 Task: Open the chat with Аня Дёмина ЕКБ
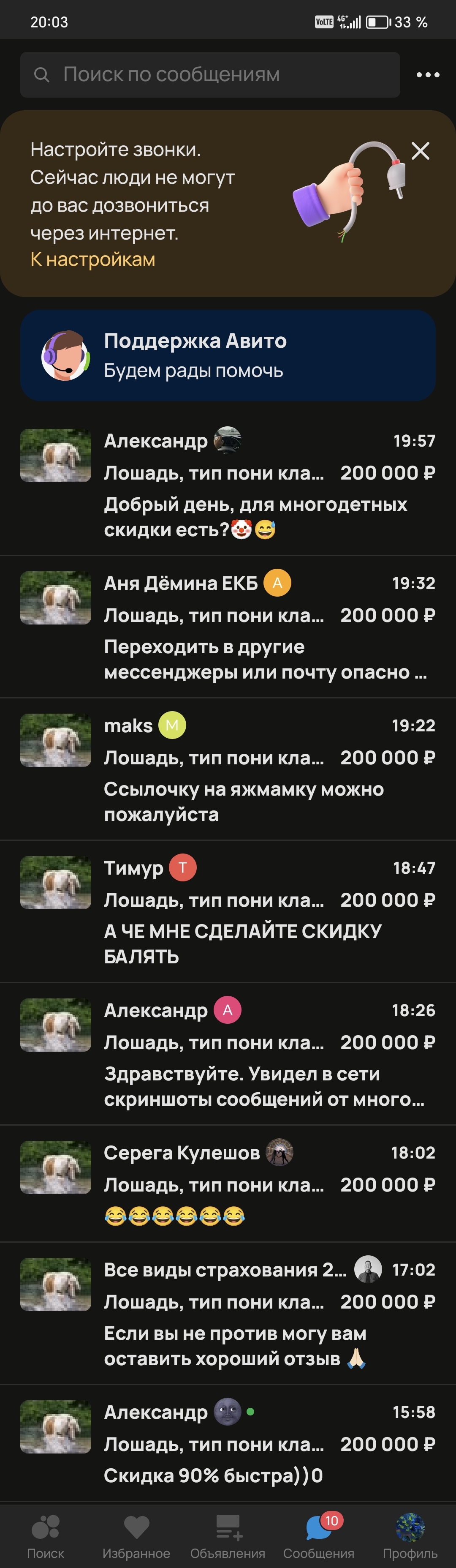(x=228, y=627)
